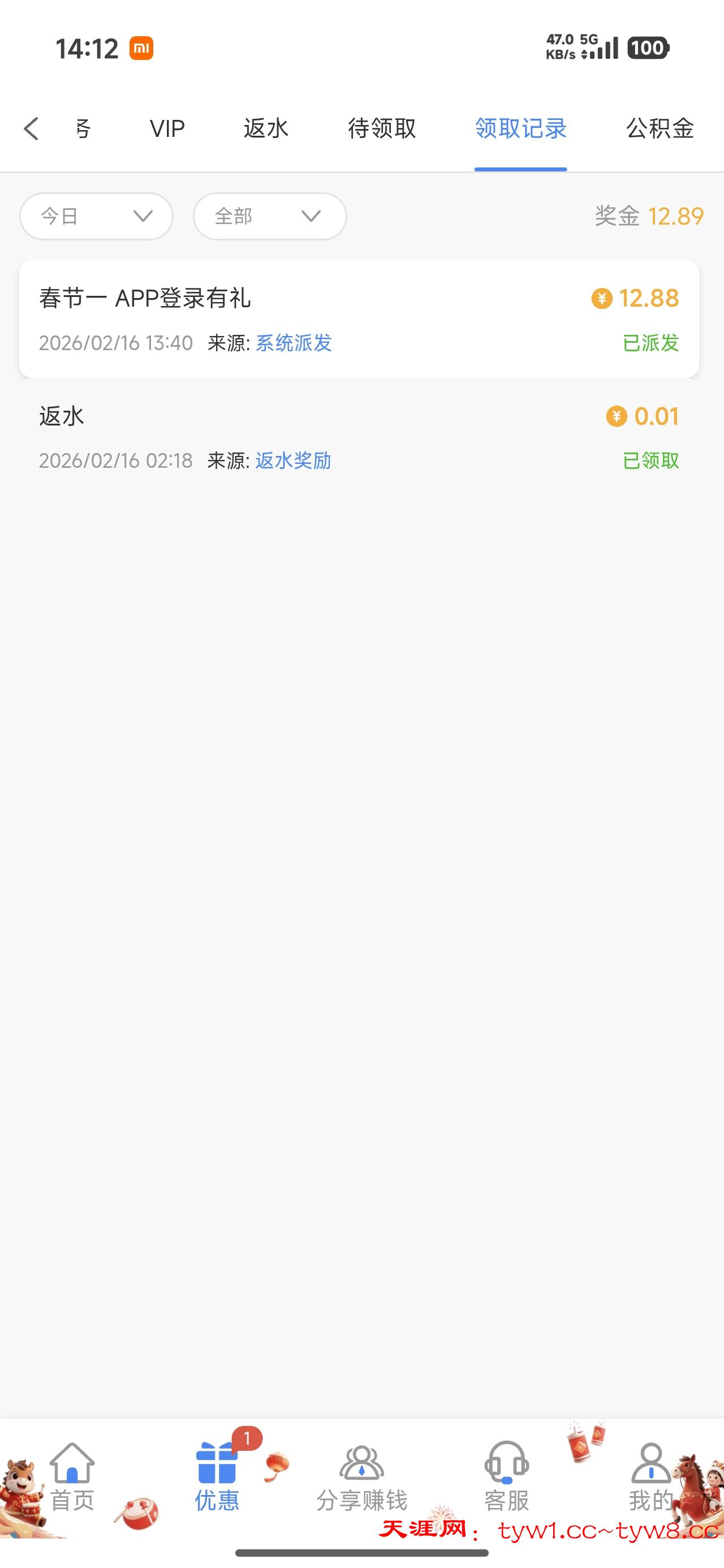Expand the 今日 date filter dropdown

coord(96,216)
